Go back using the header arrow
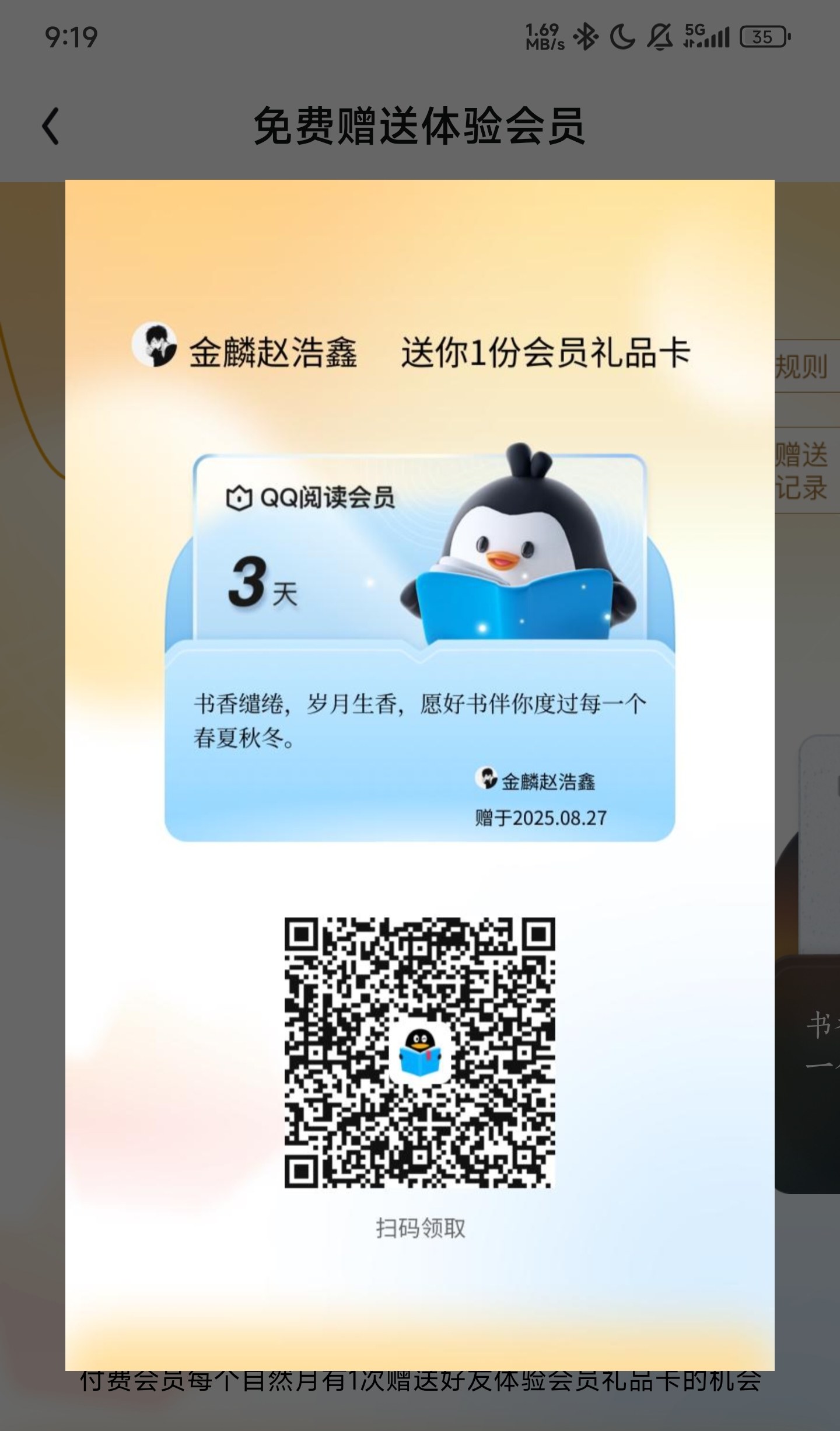The width and height of the screenshot is (840, 1431). tap(51, 125)
